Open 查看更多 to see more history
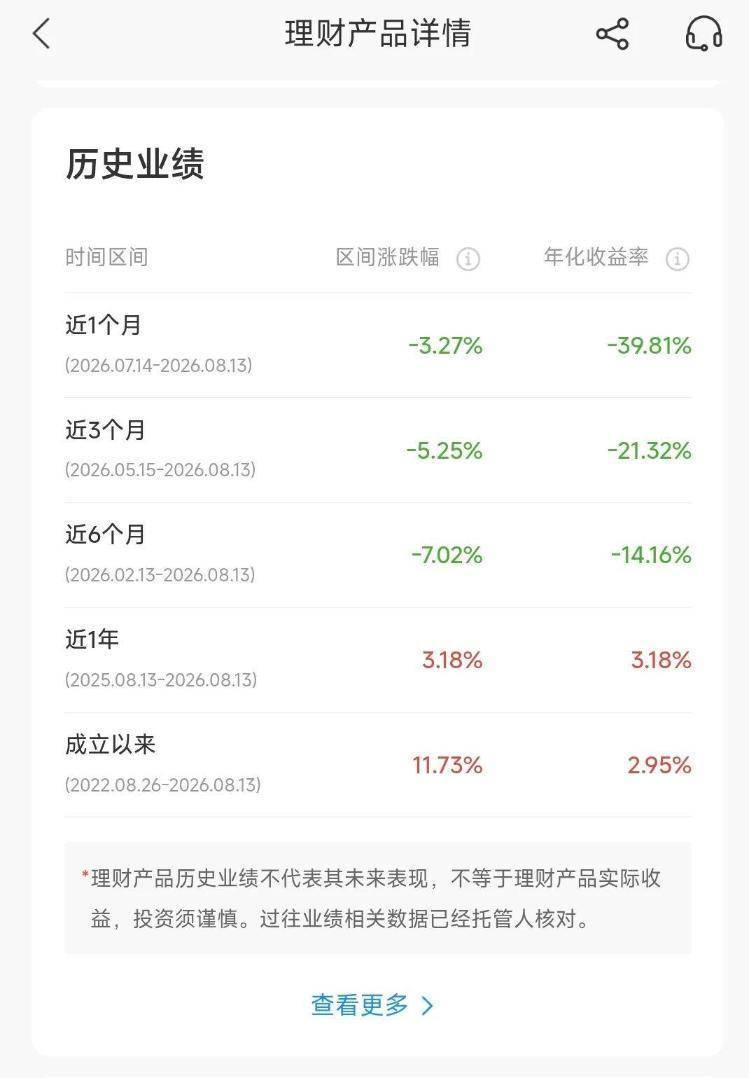 click(x=373, y=1005)
